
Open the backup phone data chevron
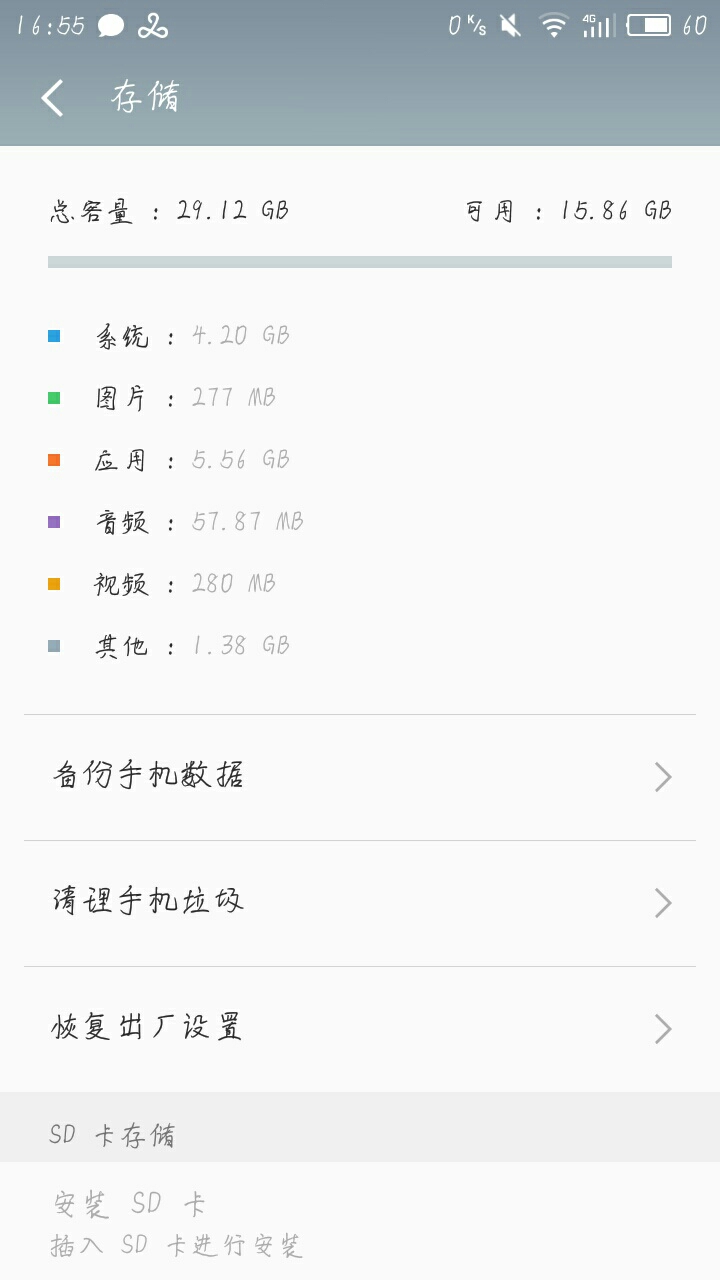coord(662,776)
